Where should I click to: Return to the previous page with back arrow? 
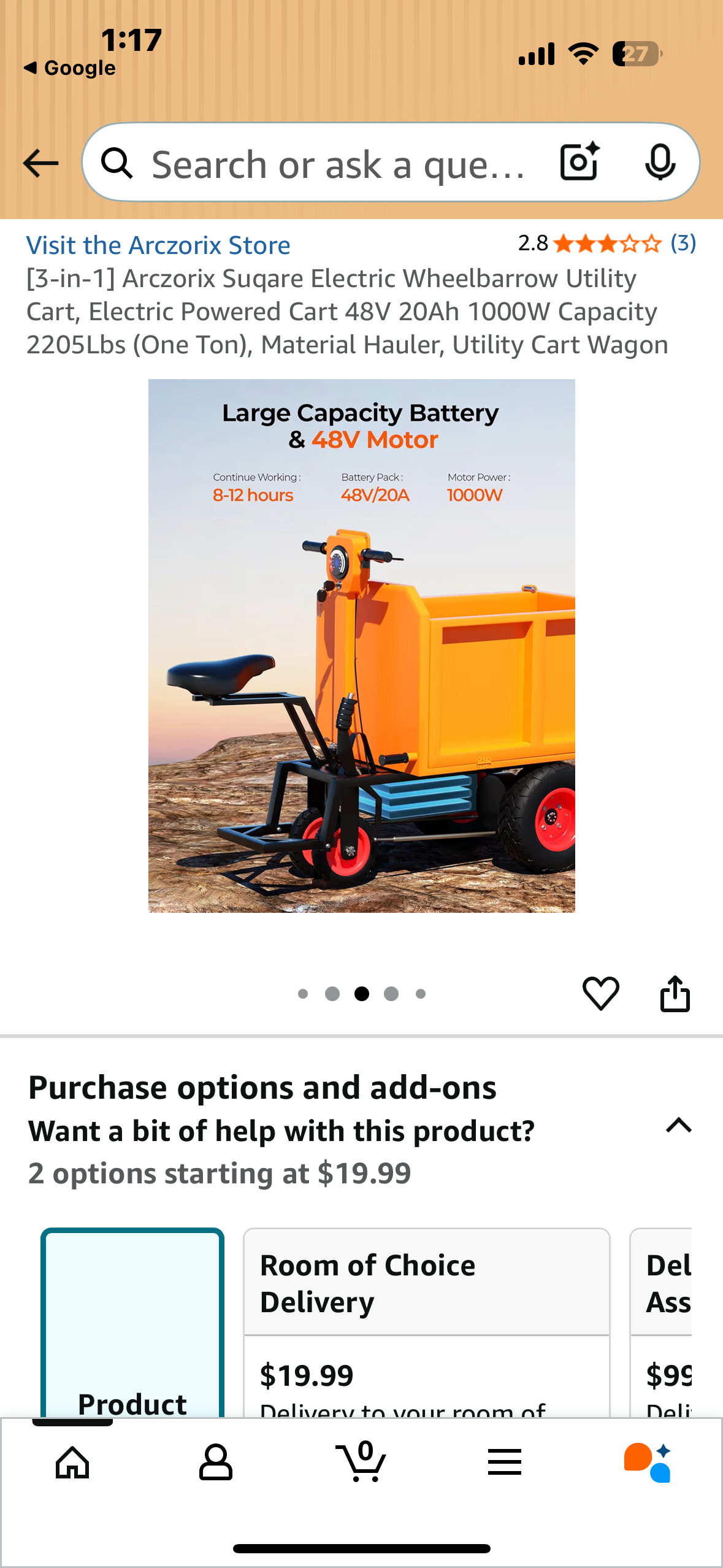tap(39, 163)
